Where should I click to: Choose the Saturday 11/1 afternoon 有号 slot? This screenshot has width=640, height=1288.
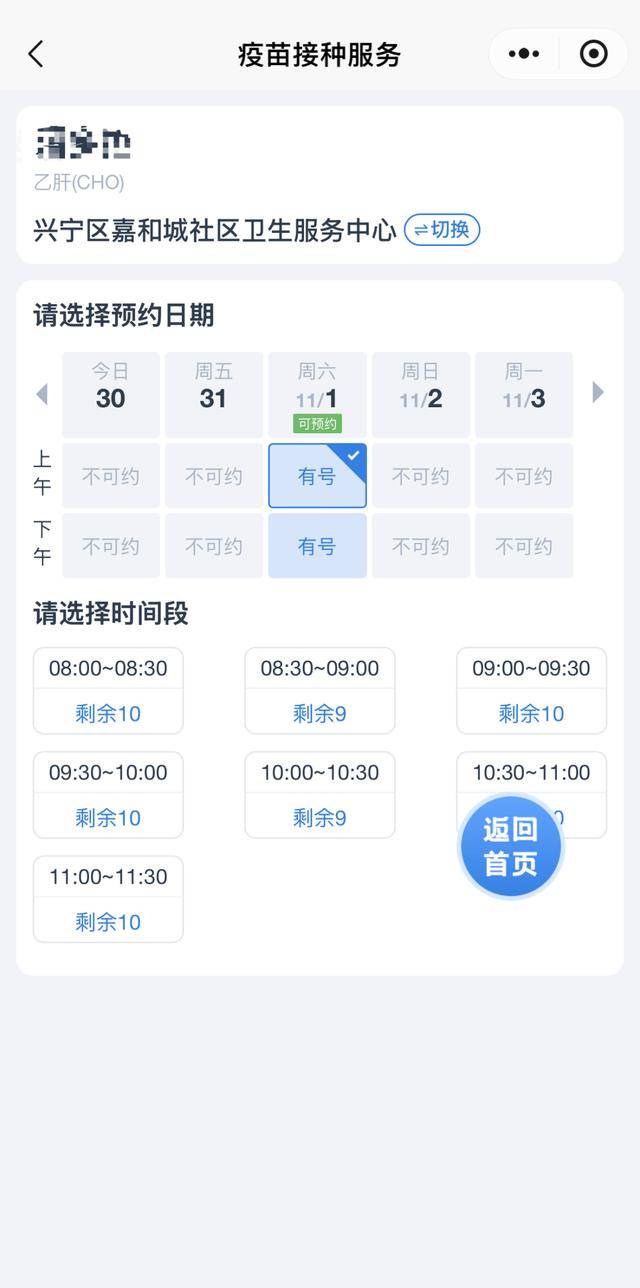click(x=317, y=546)
